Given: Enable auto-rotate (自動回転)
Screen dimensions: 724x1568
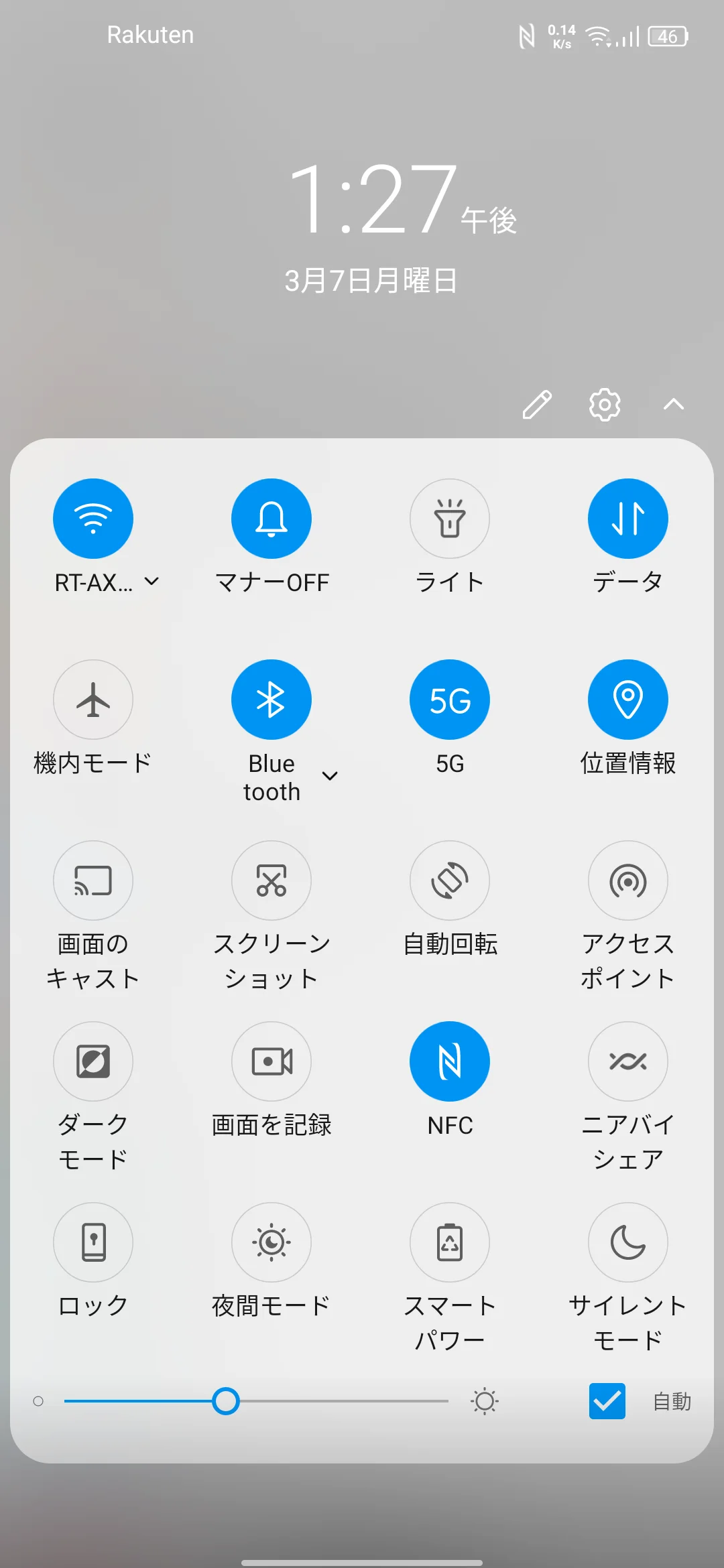Looking at the screenshot, I should coord(450,880).
